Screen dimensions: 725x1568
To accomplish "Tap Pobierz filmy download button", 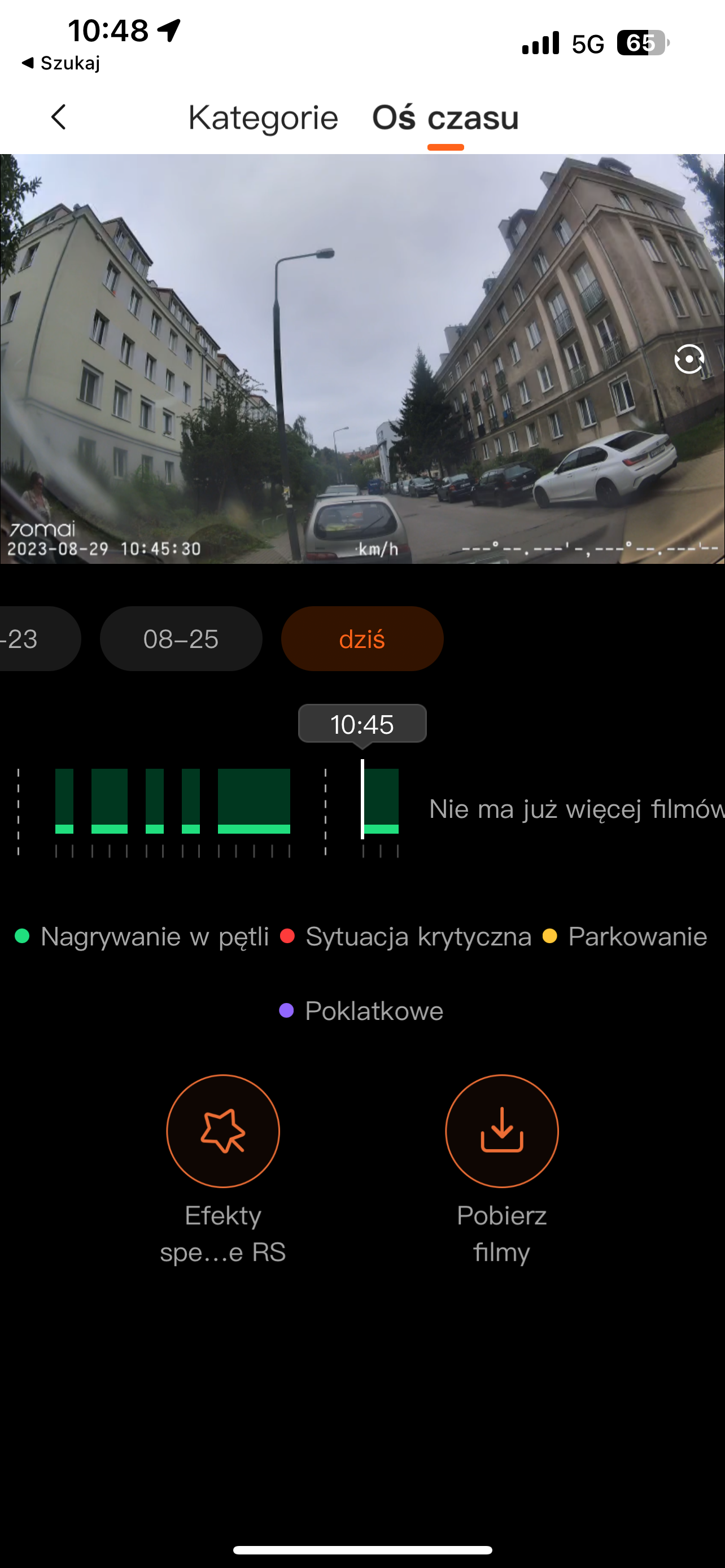I will tap(501, 1131).
